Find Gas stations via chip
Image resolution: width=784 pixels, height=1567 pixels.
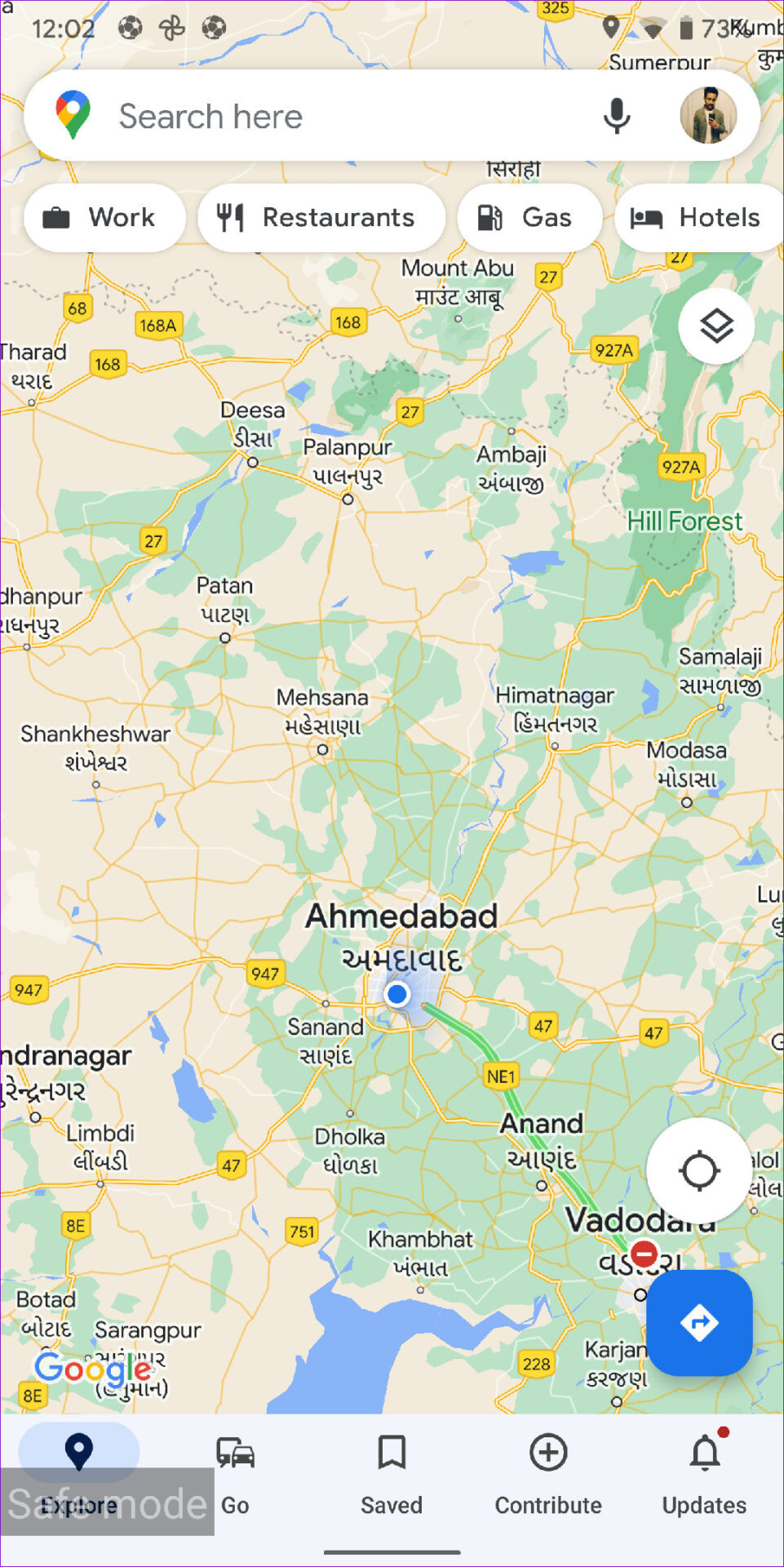pyautogui.click(x=529, y=218)
